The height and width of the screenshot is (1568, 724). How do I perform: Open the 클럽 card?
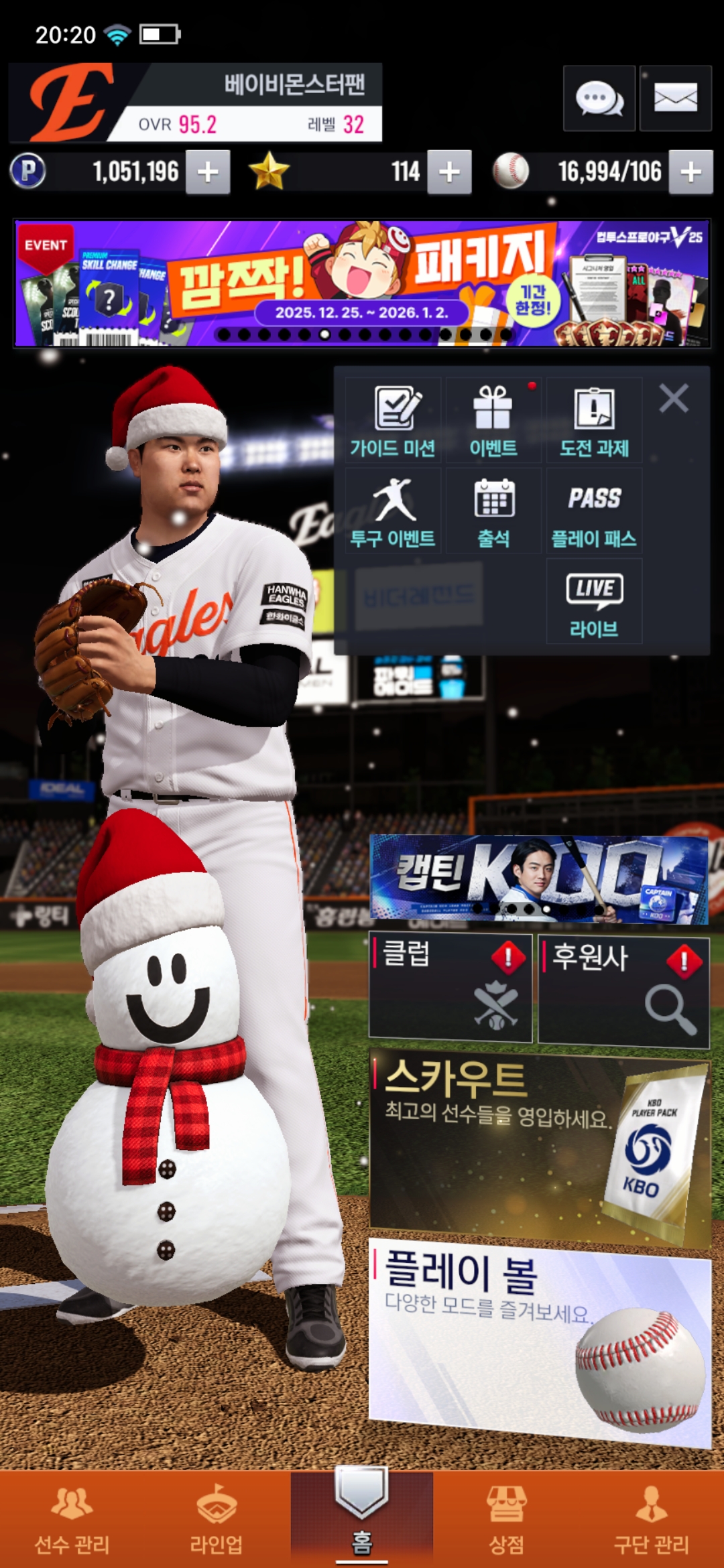tap(450, 988)
